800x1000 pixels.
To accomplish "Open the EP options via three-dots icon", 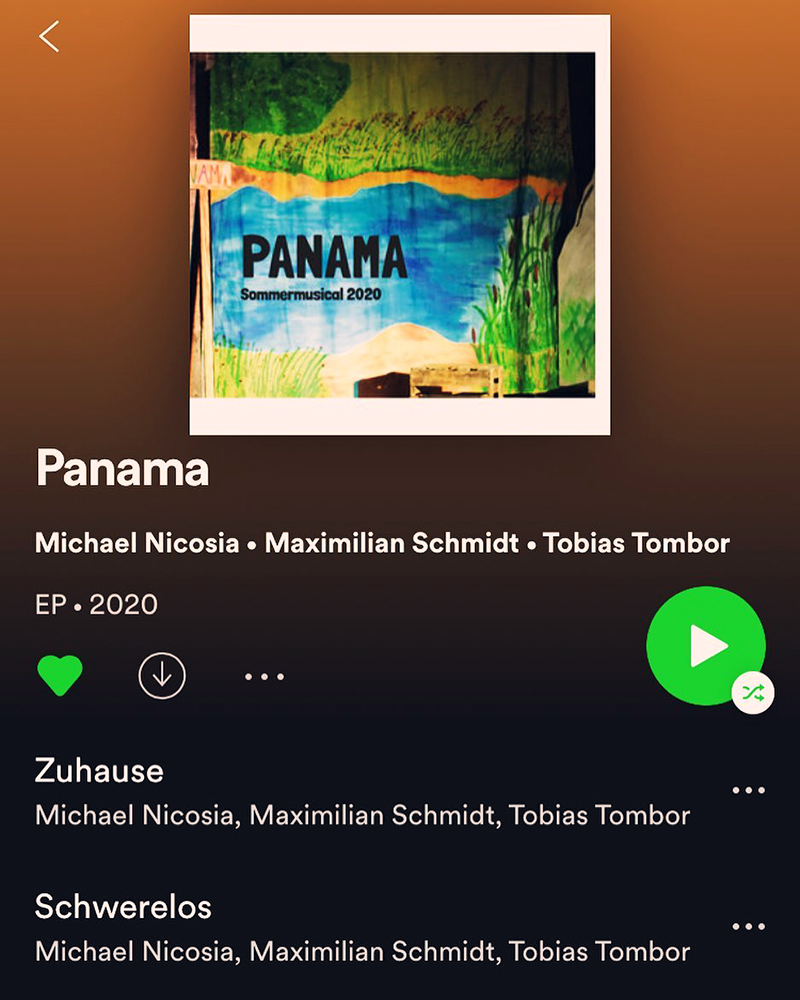I will tap(262, 676).
